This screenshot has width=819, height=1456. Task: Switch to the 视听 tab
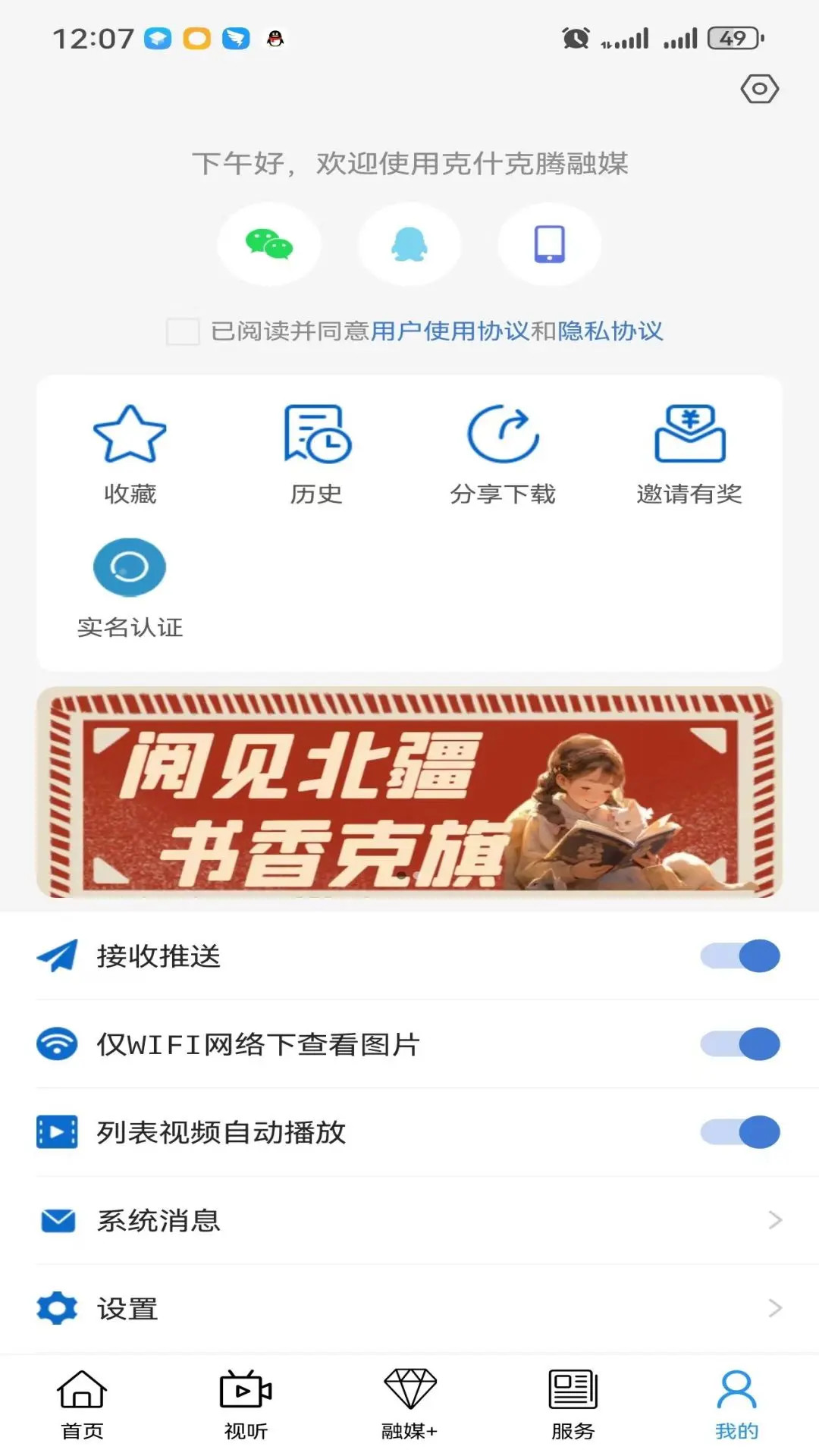(246, 1407)
